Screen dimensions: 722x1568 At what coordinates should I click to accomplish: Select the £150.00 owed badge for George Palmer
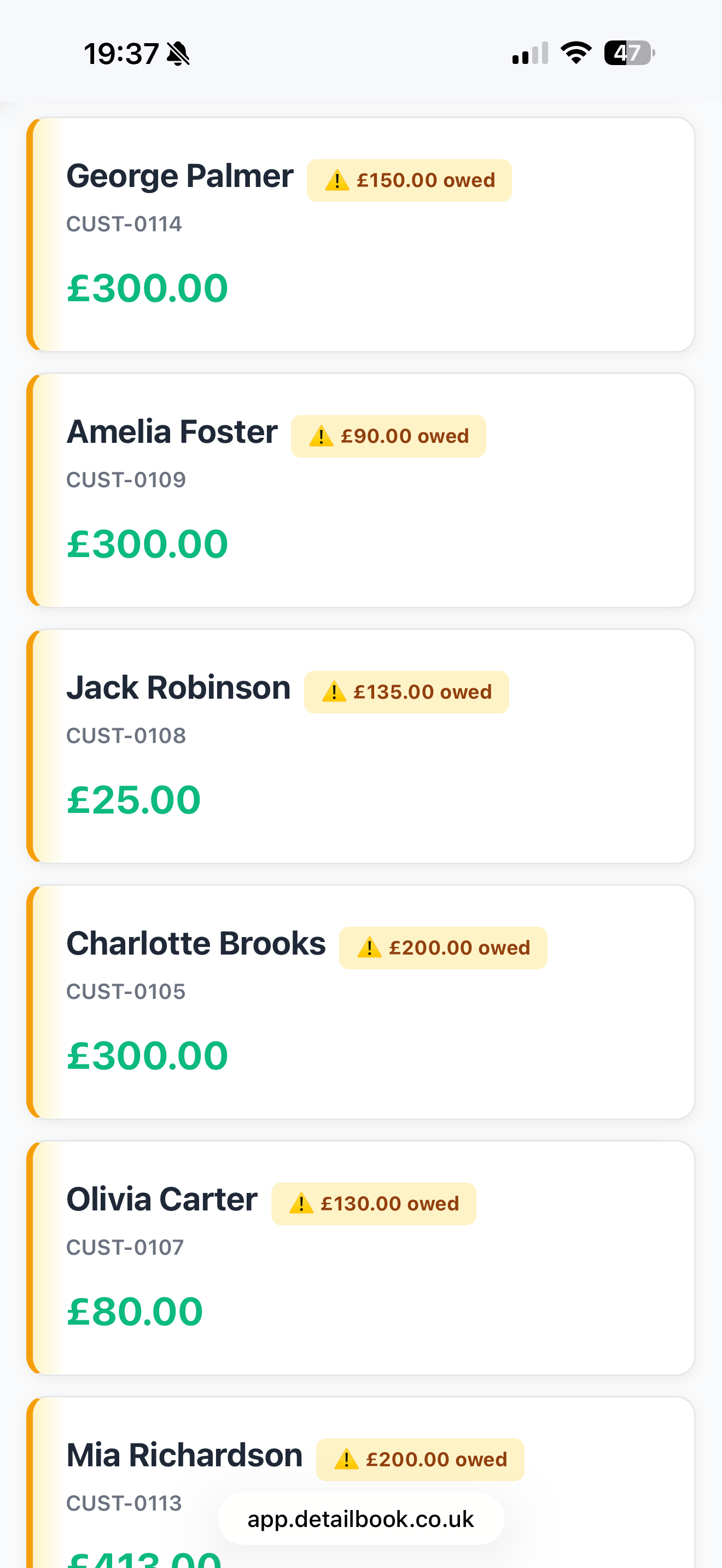point(409,179)
